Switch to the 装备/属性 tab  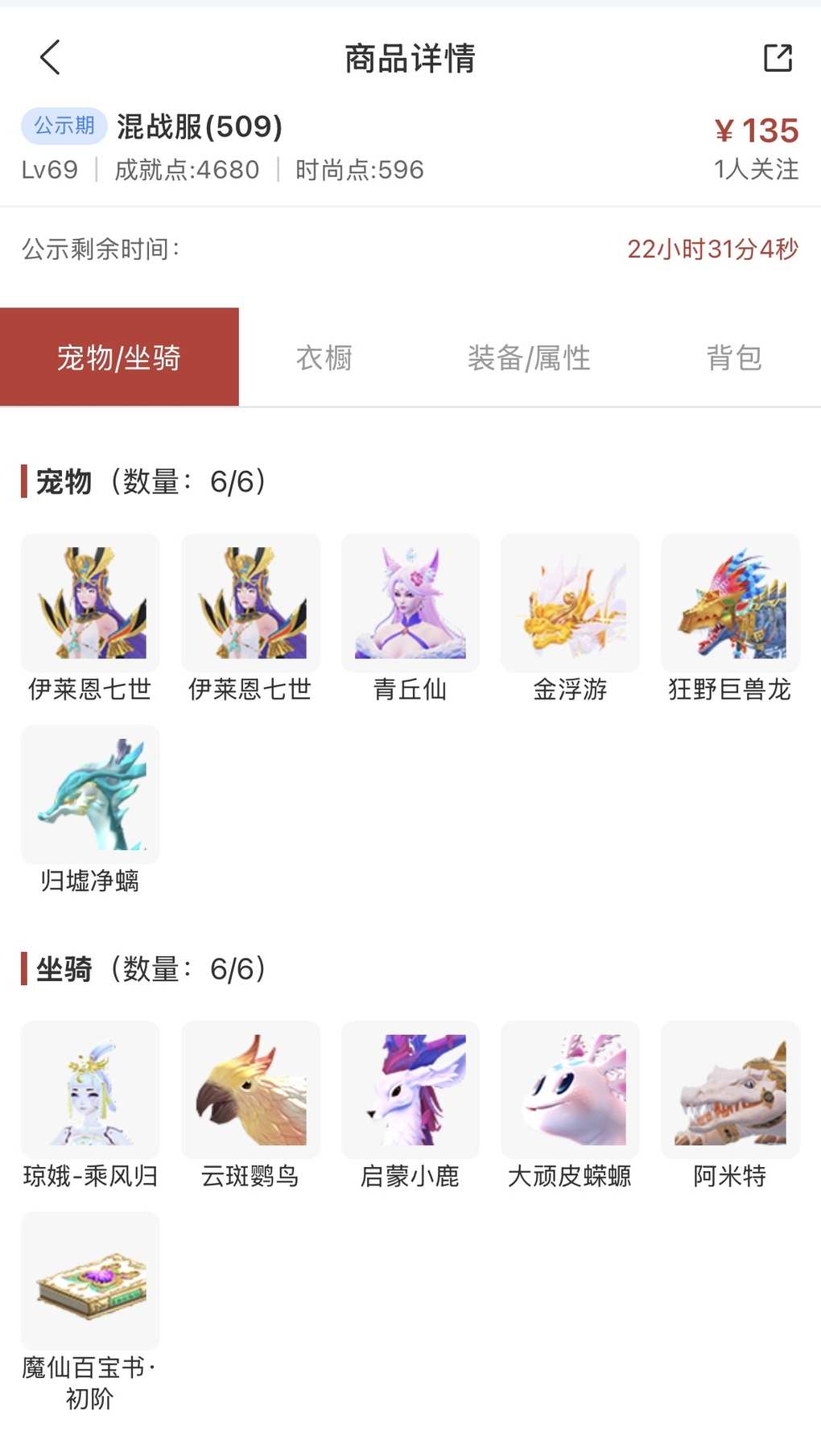pos(529,357)
